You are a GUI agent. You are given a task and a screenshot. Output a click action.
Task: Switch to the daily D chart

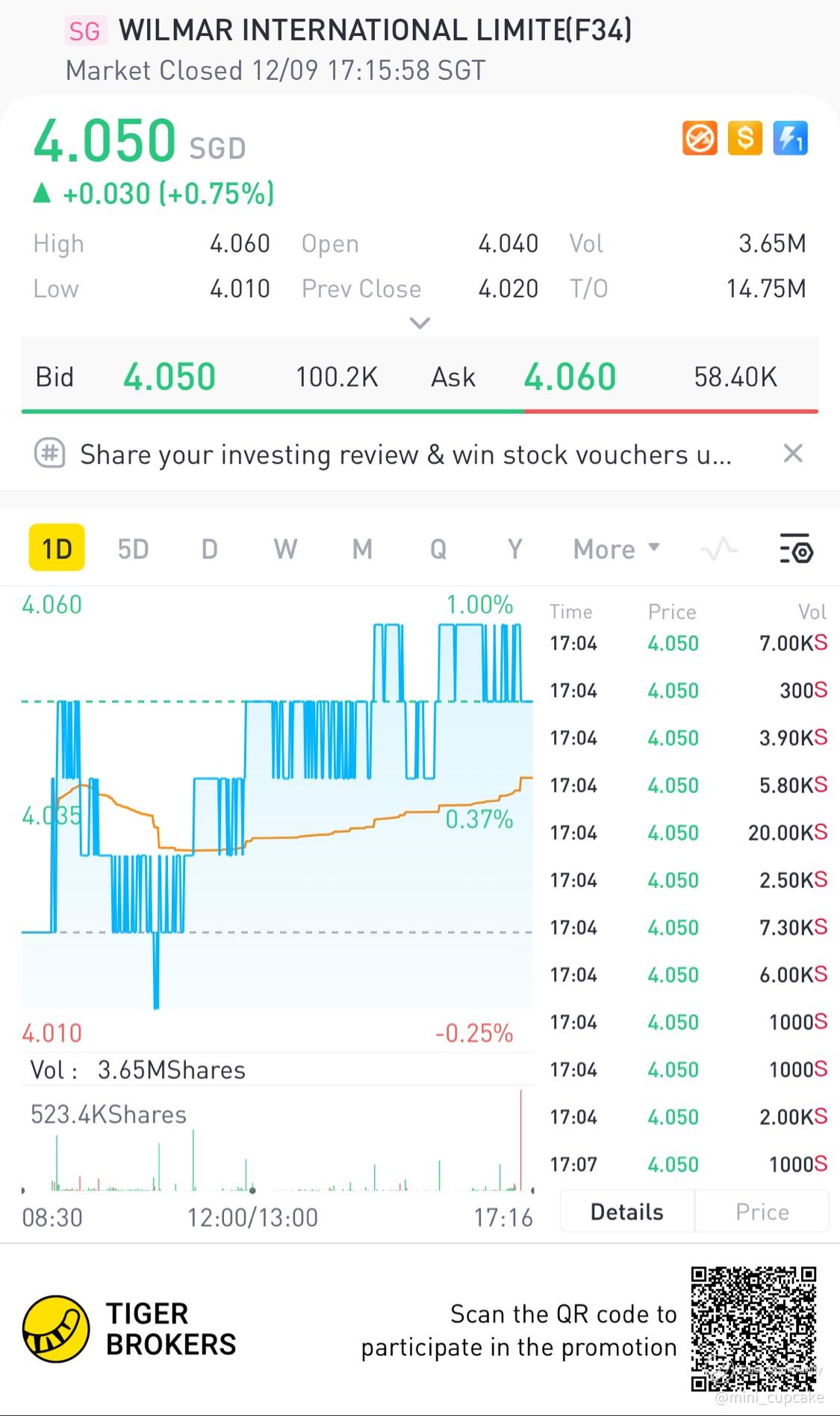coord(209,549)
